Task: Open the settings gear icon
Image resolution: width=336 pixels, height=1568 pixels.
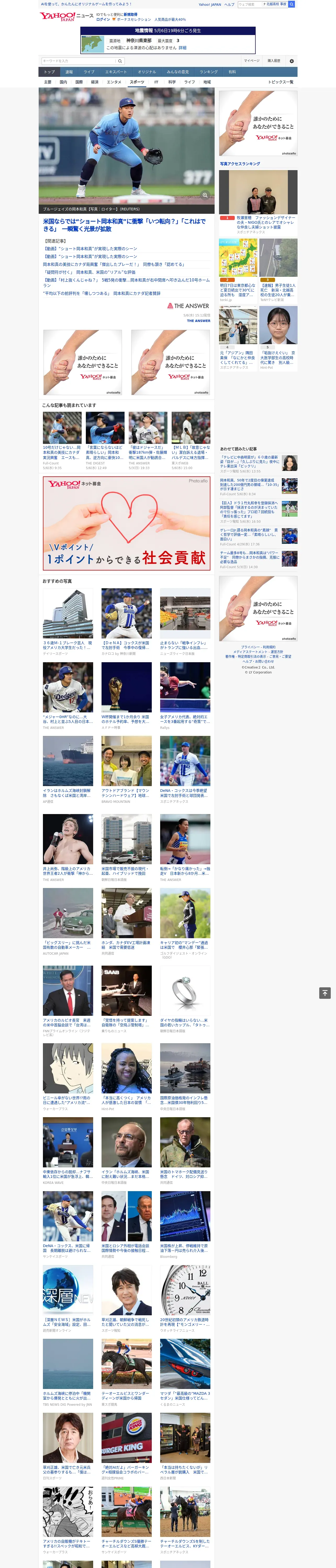Action: coord(292,61)
